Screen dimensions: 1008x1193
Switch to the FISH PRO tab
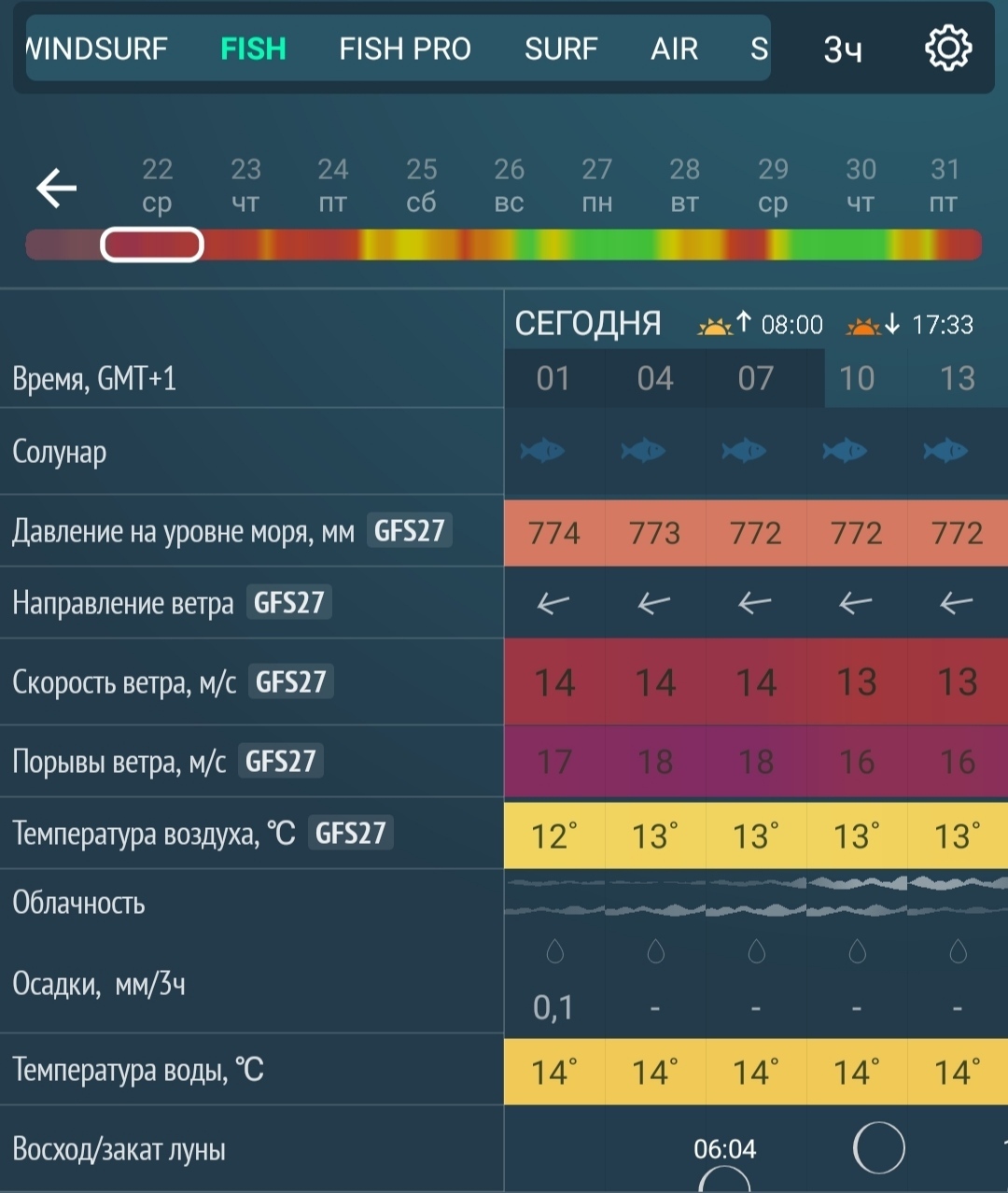[405, 49]
